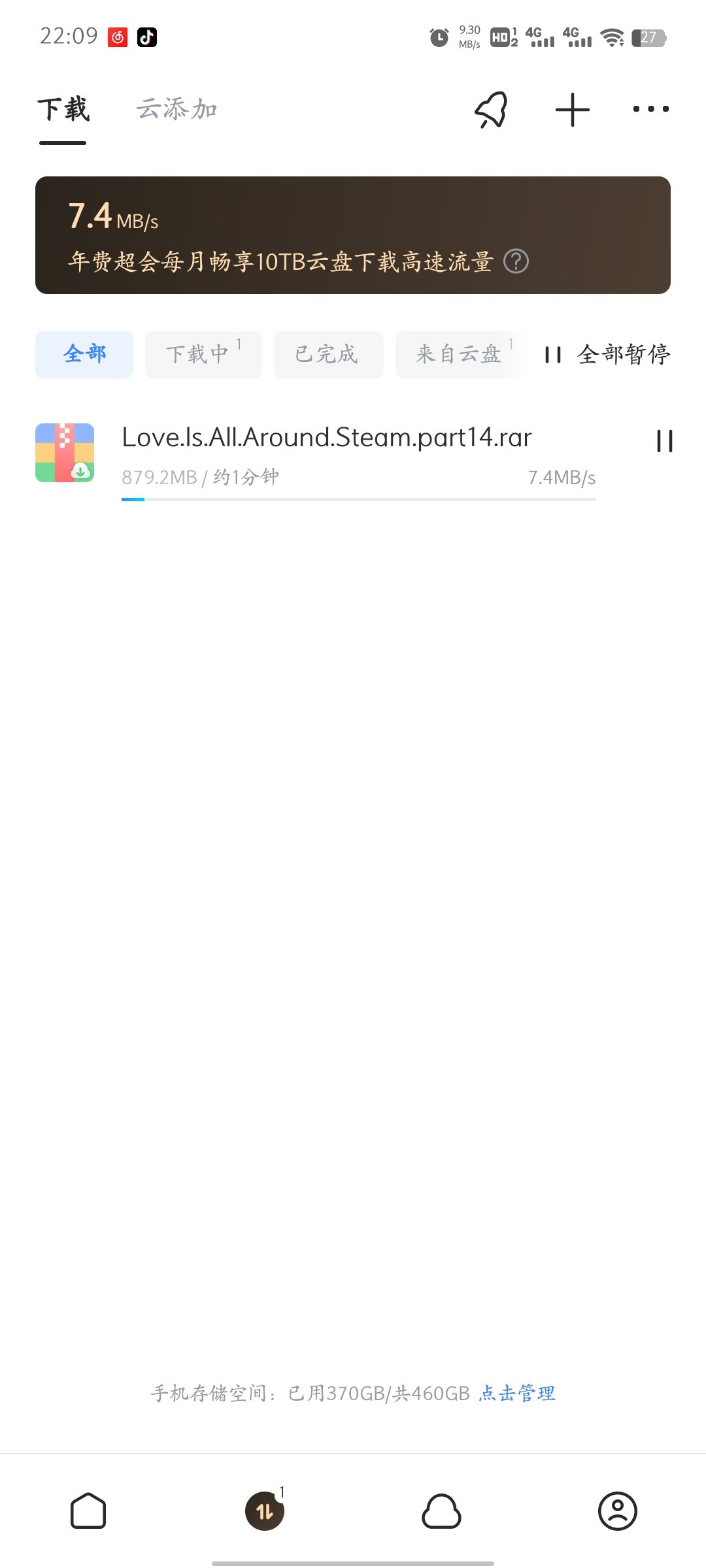Pause all downloads with 全部暂停
Screen dimensions: 706x1568
point(608,354)
